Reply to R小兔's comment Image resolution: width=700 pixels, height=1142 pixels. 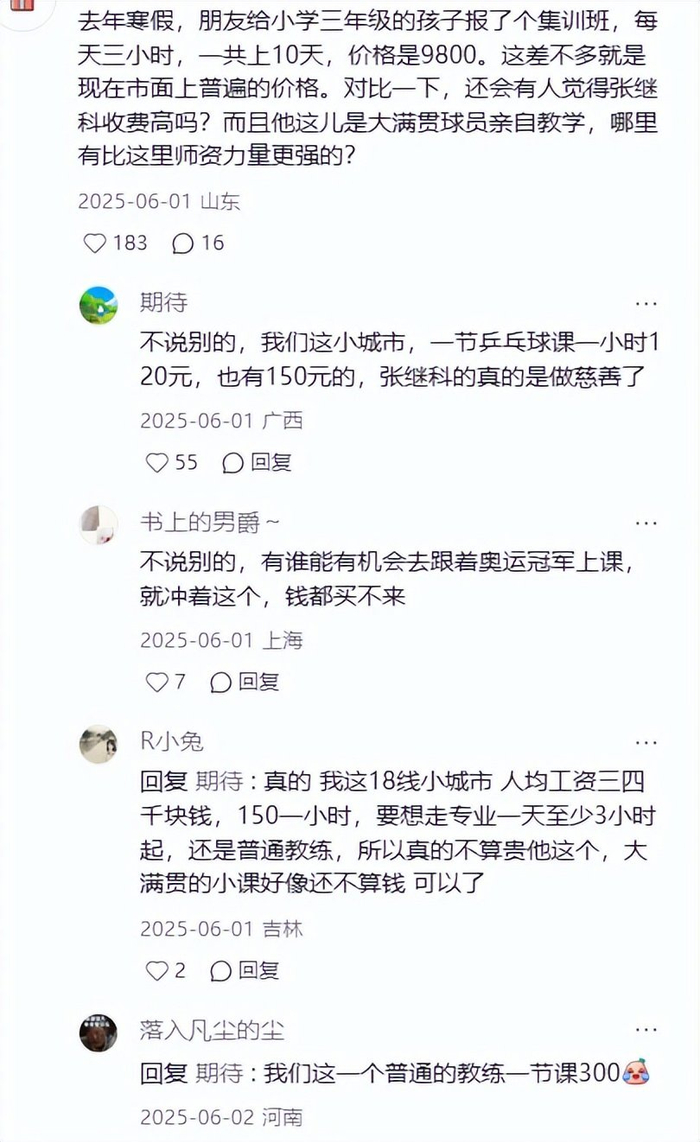245,971
